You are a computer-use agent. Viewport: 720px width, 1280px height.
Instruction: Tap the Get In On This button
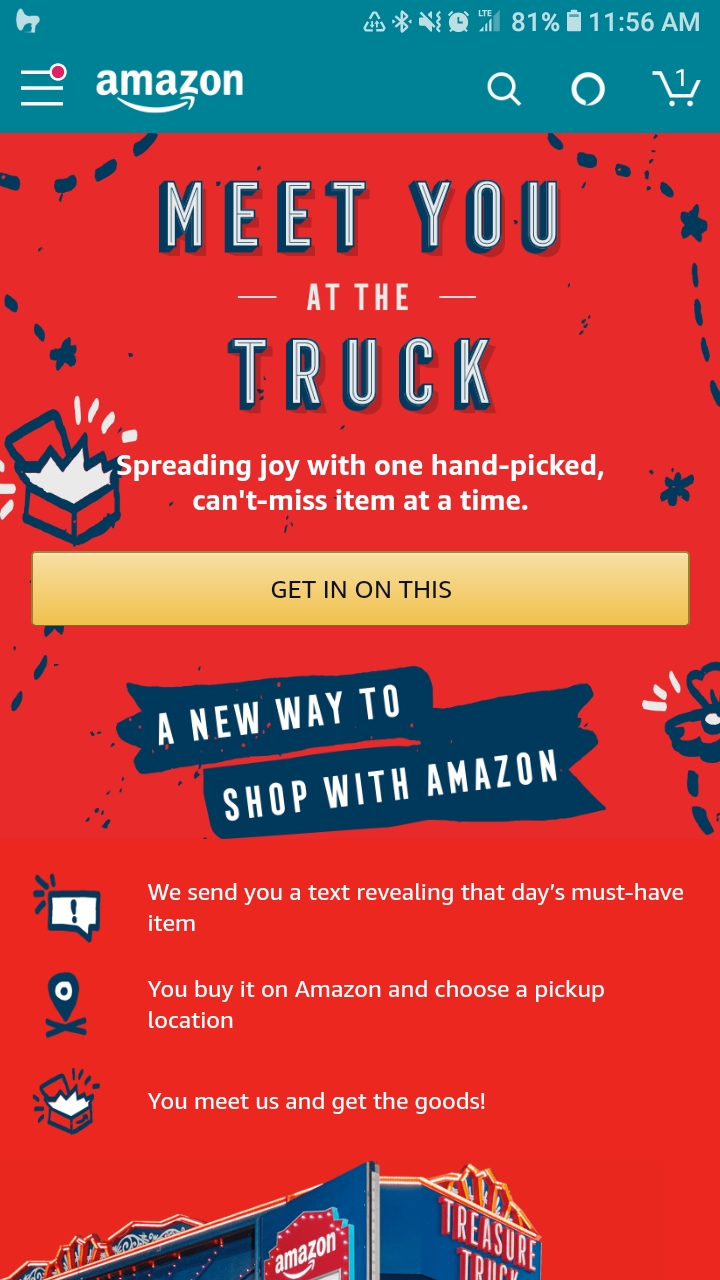[x=360, y=589]
